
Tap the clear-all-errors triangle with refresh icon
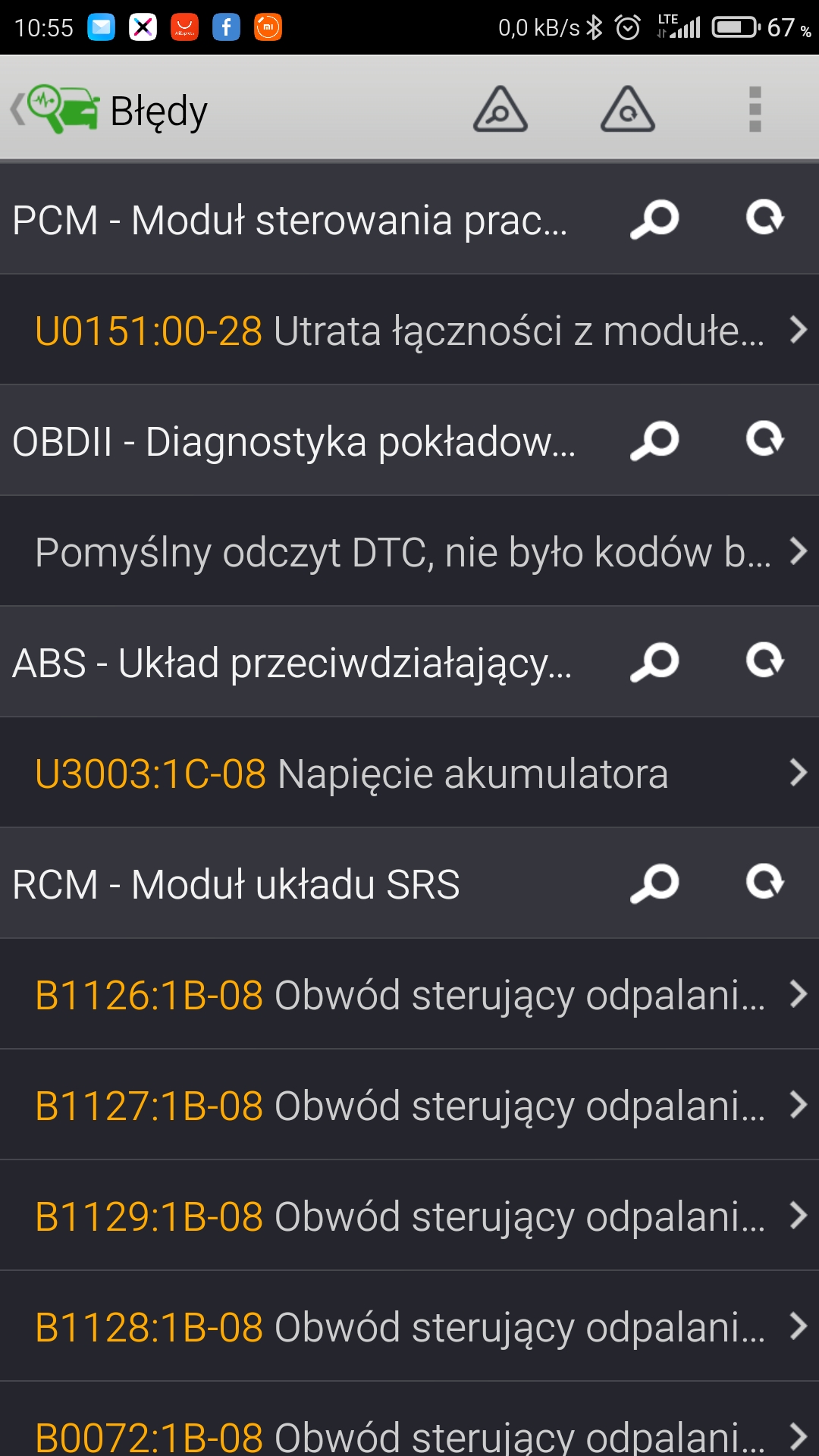[x=627, y=109]
